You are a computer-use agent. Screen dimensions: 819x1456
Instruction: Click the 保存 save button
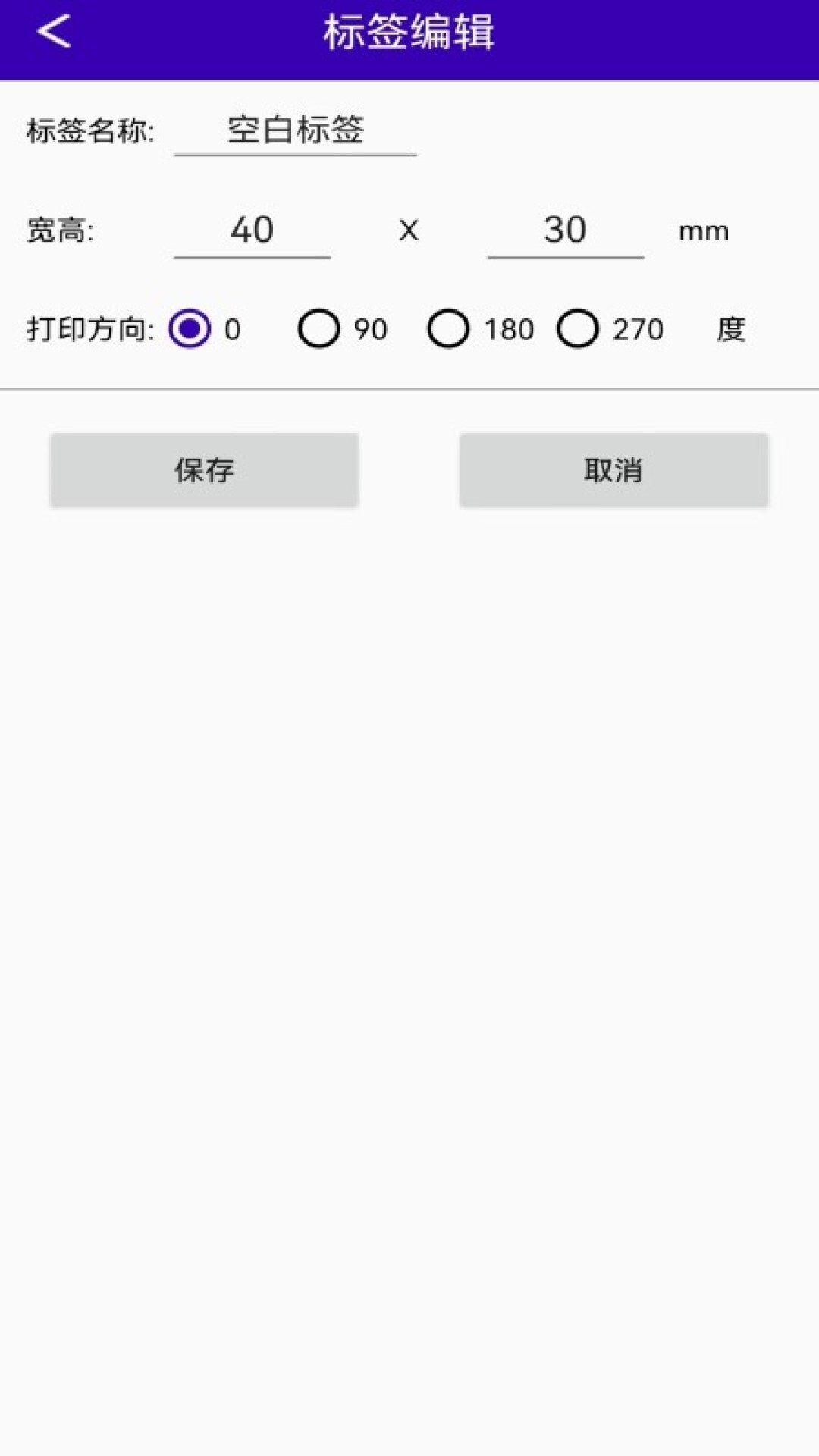(x=205, y=470)
